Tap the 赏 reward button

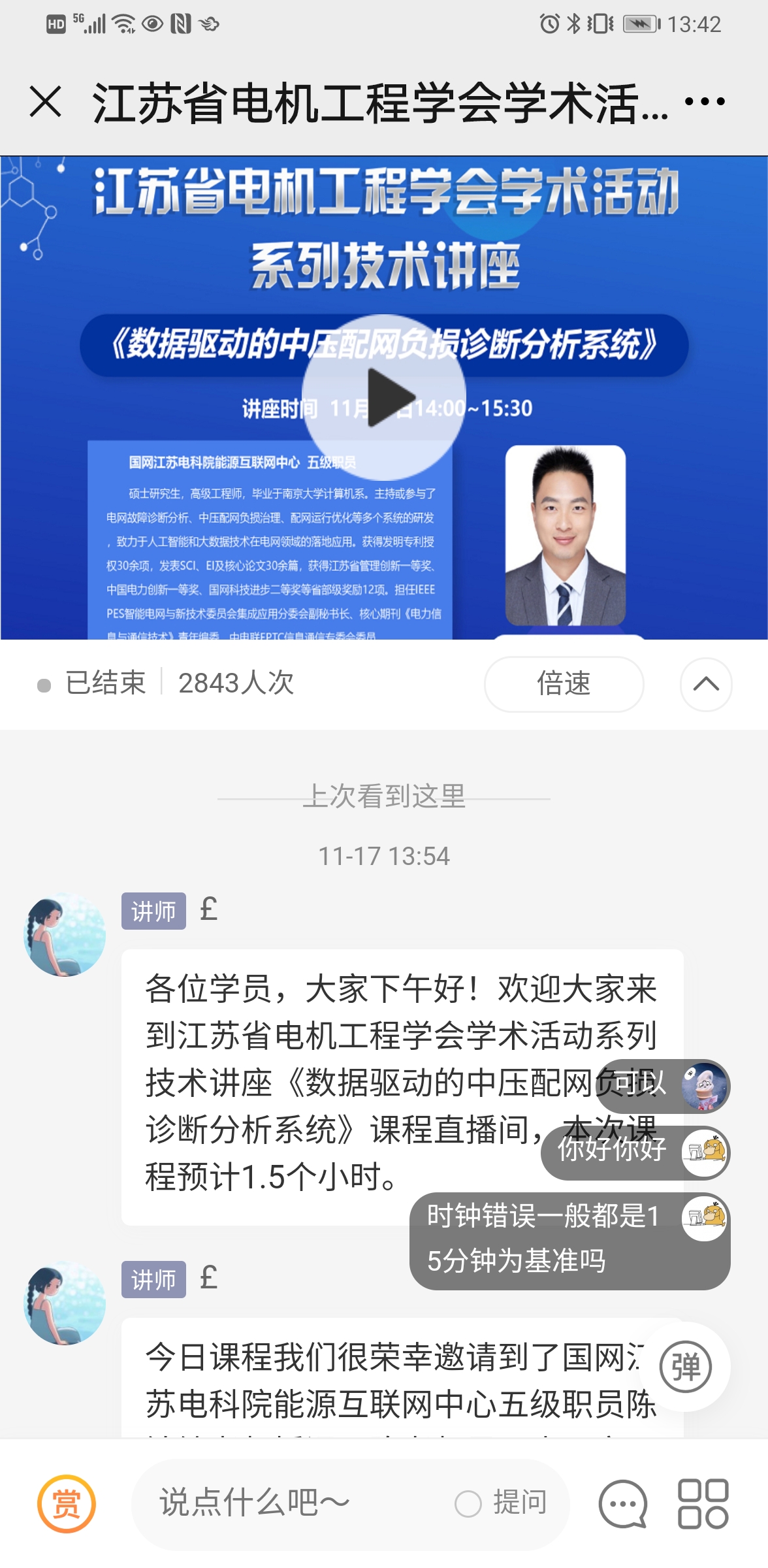pyautogui.click(x=66, y=1503)
